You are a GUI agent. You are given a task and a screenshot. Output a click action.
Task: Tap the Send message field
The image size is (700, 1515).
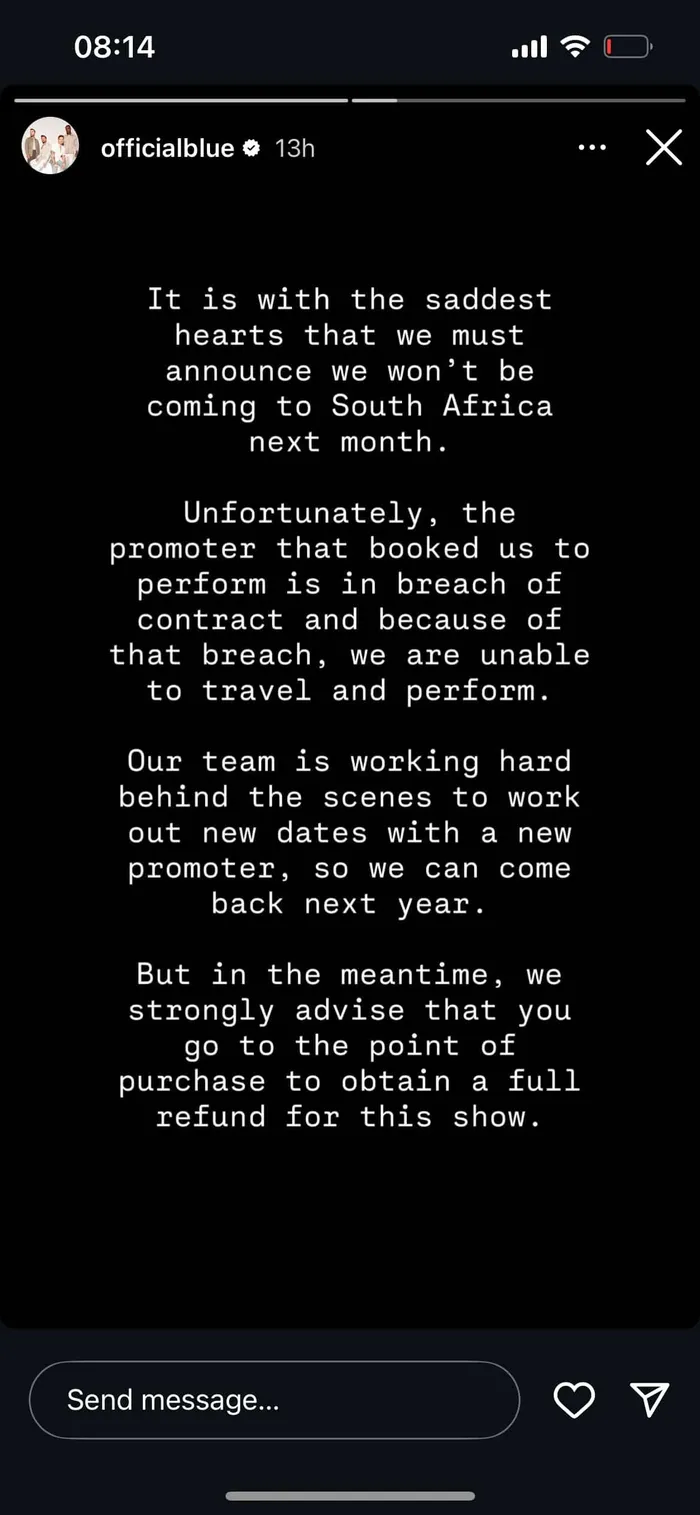(274, 1400)
